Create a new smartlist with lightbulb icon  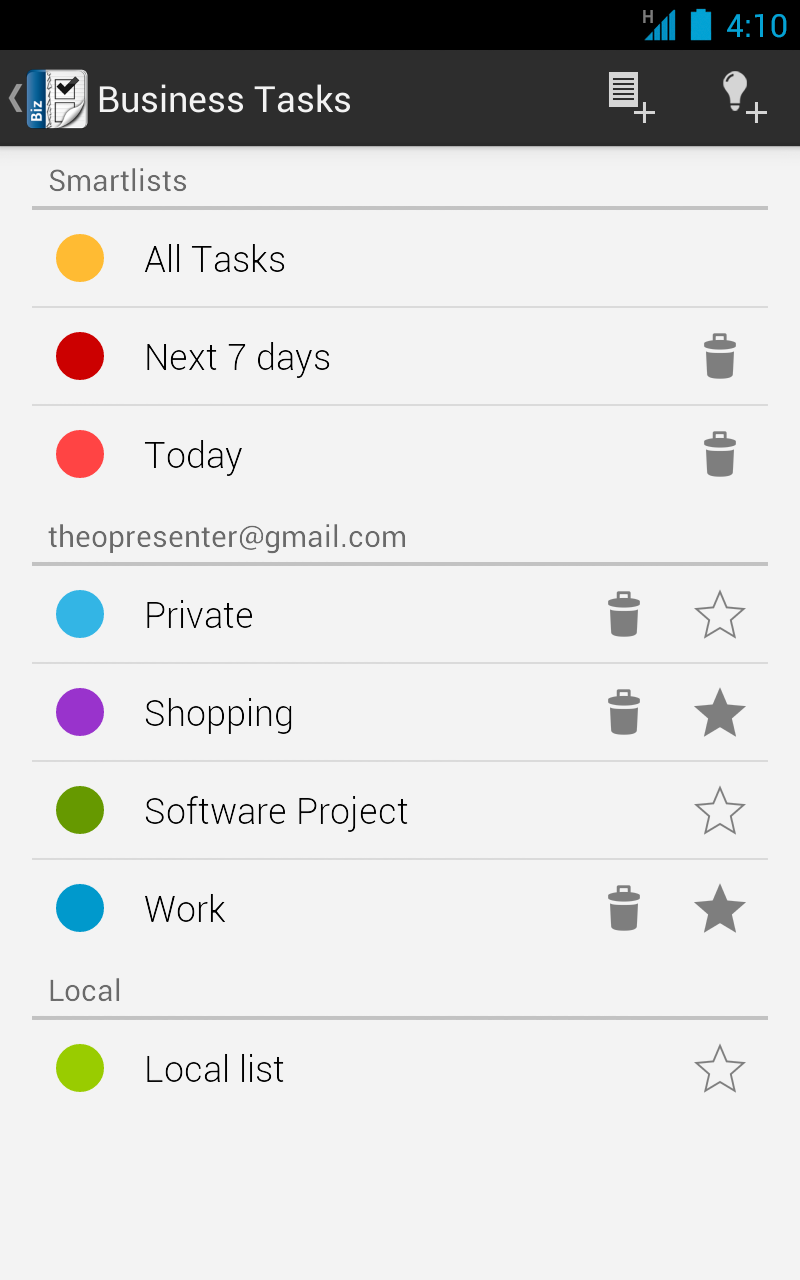743,98
